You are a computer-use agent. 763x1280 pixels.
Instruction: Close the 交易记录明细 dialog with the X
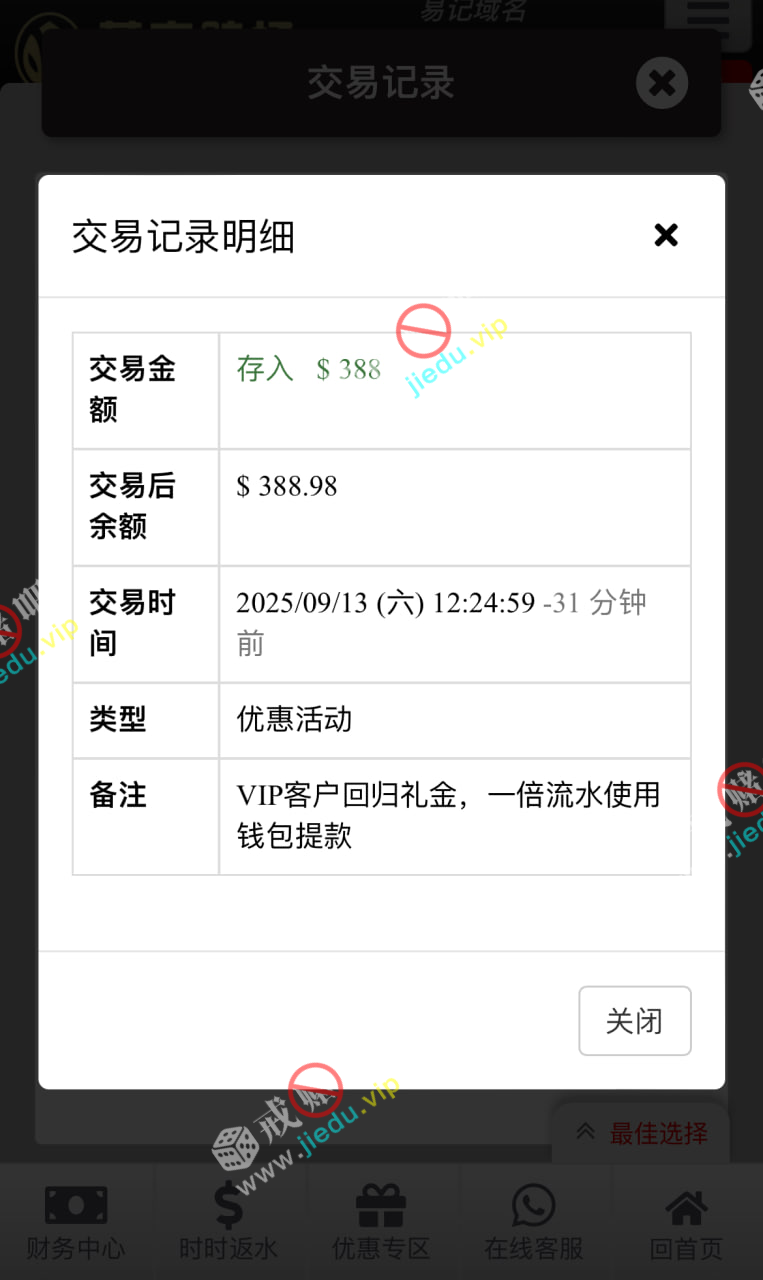[665, 235]
